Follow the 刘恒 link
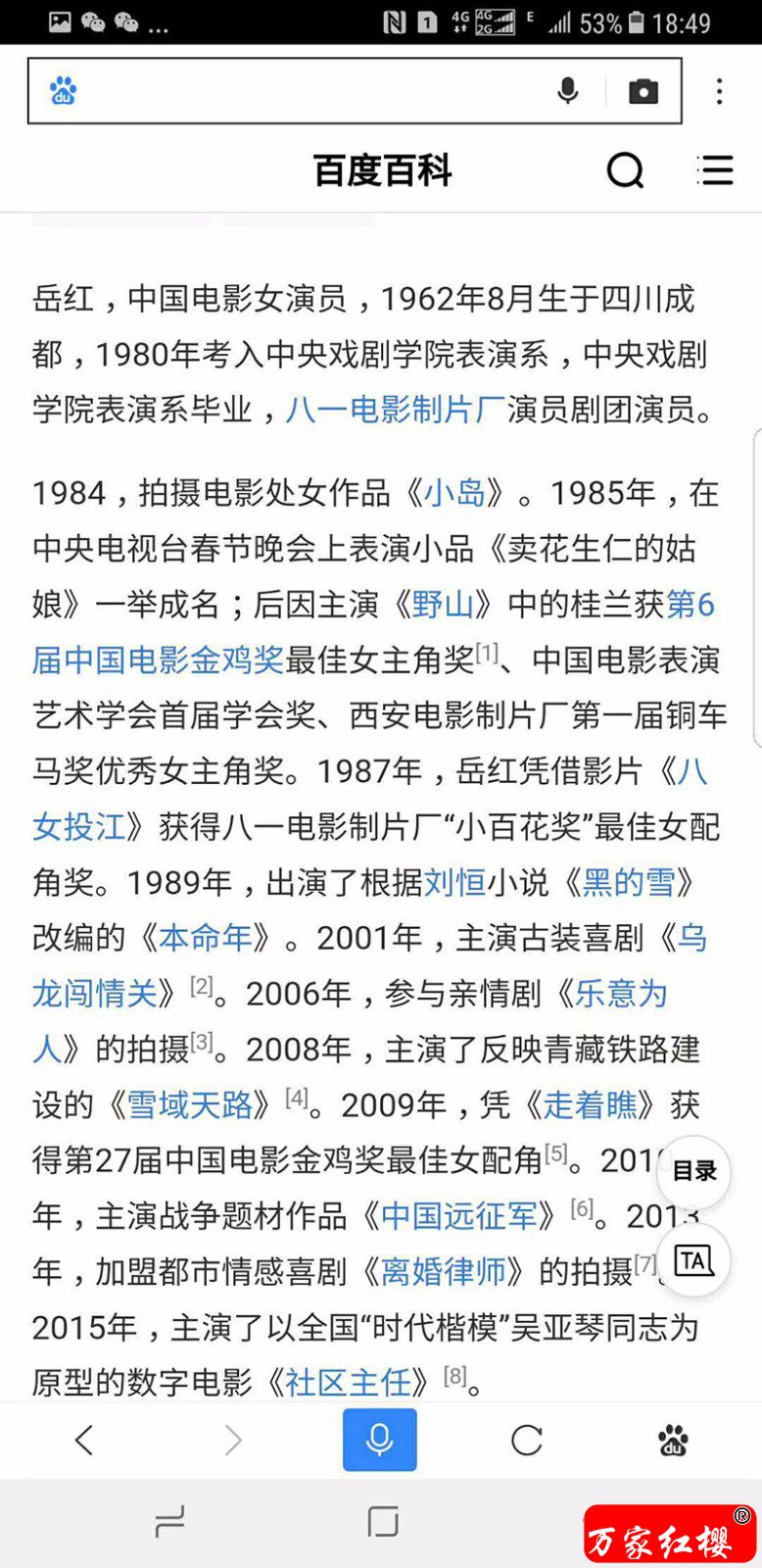 (x=455, y=883)
